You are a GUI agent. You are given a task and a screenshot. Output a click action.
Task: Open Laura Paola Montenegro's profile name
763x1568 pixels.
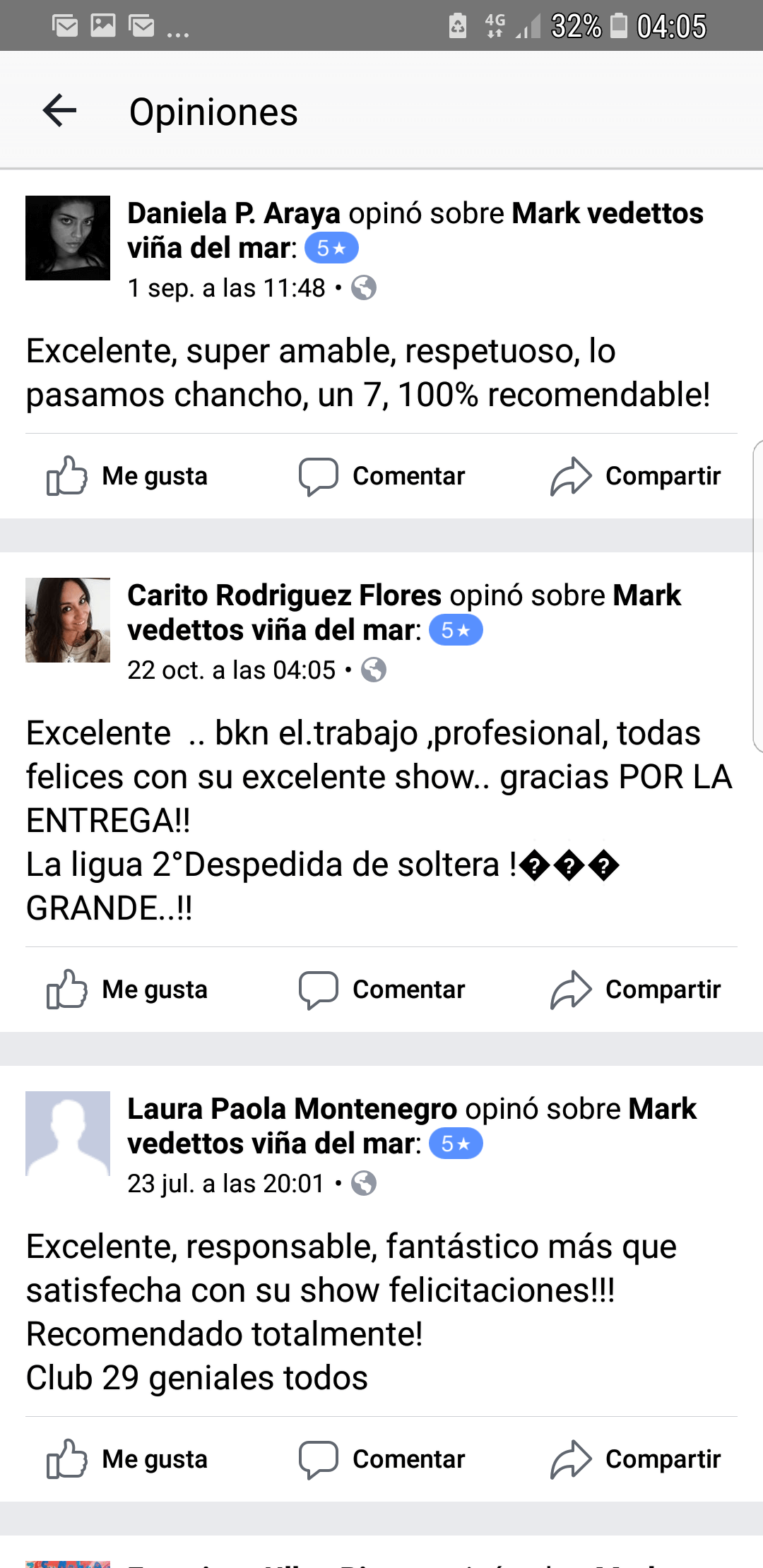coord(292,1109)
